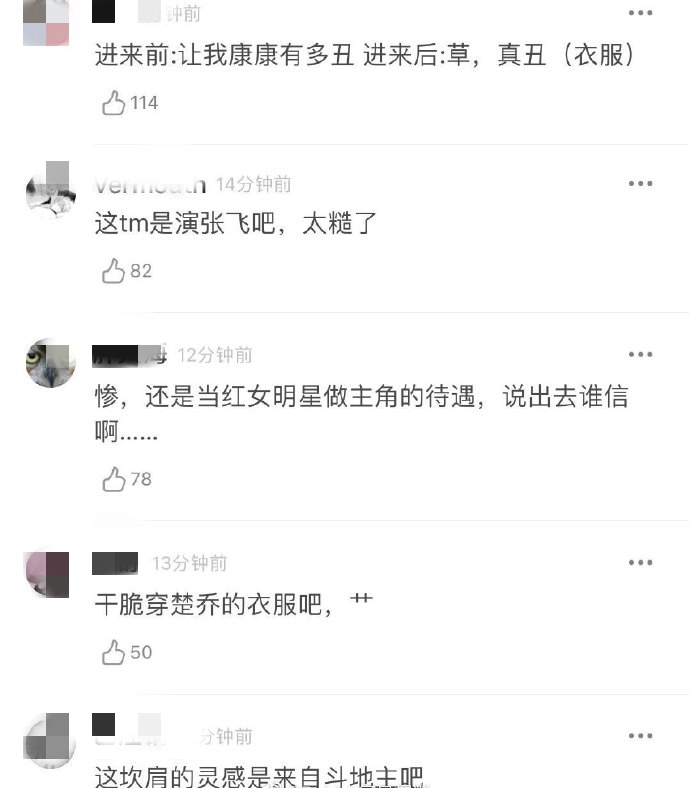Like the comment about 当红女明星
The height and width of the screenshot is (788, 689).
coord(114,480)
